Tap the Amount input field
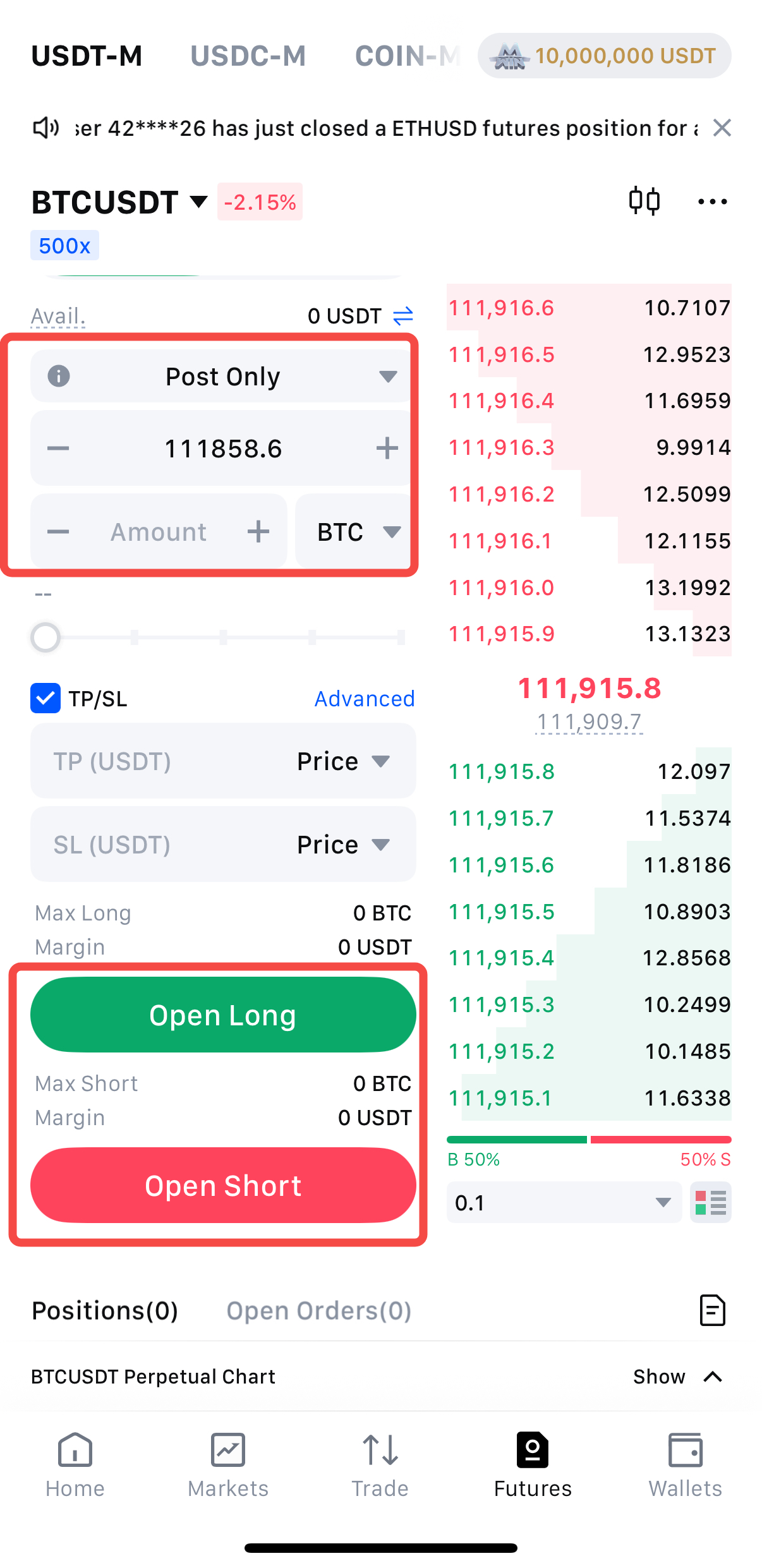 159,532
